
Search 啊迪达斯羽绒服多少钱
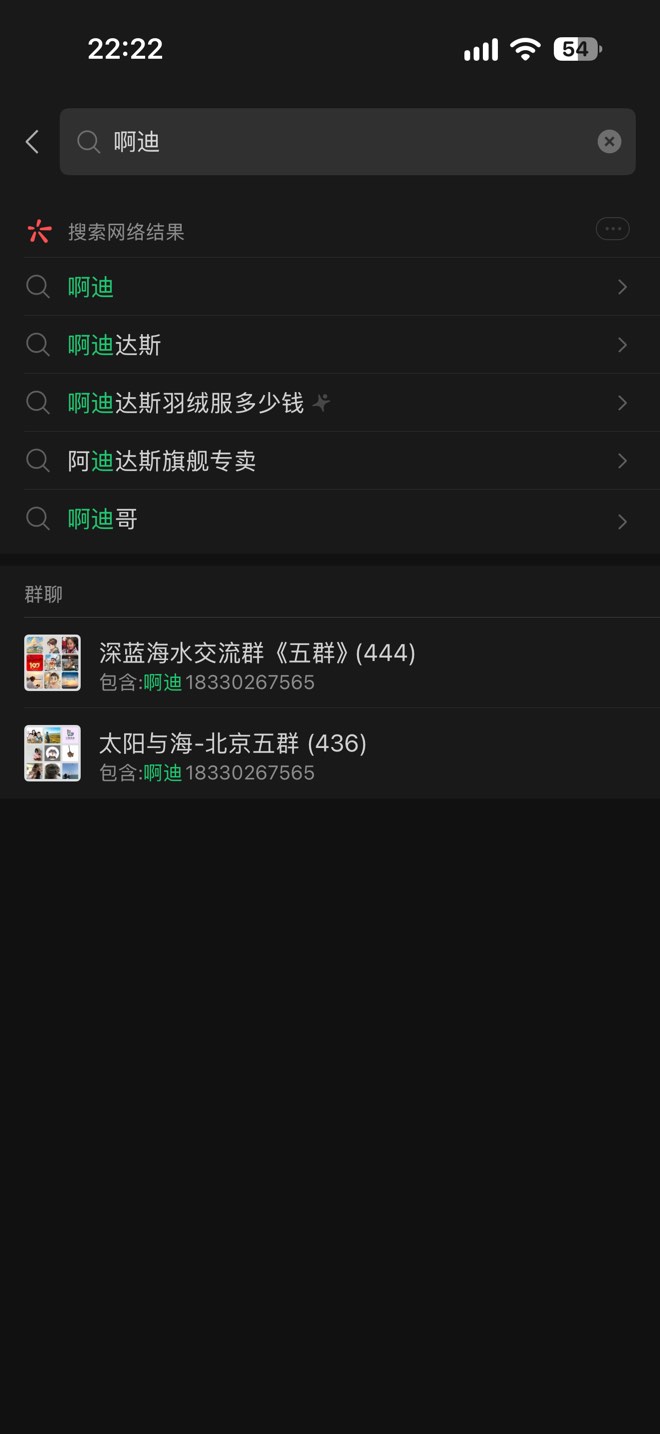click(330, 403)
